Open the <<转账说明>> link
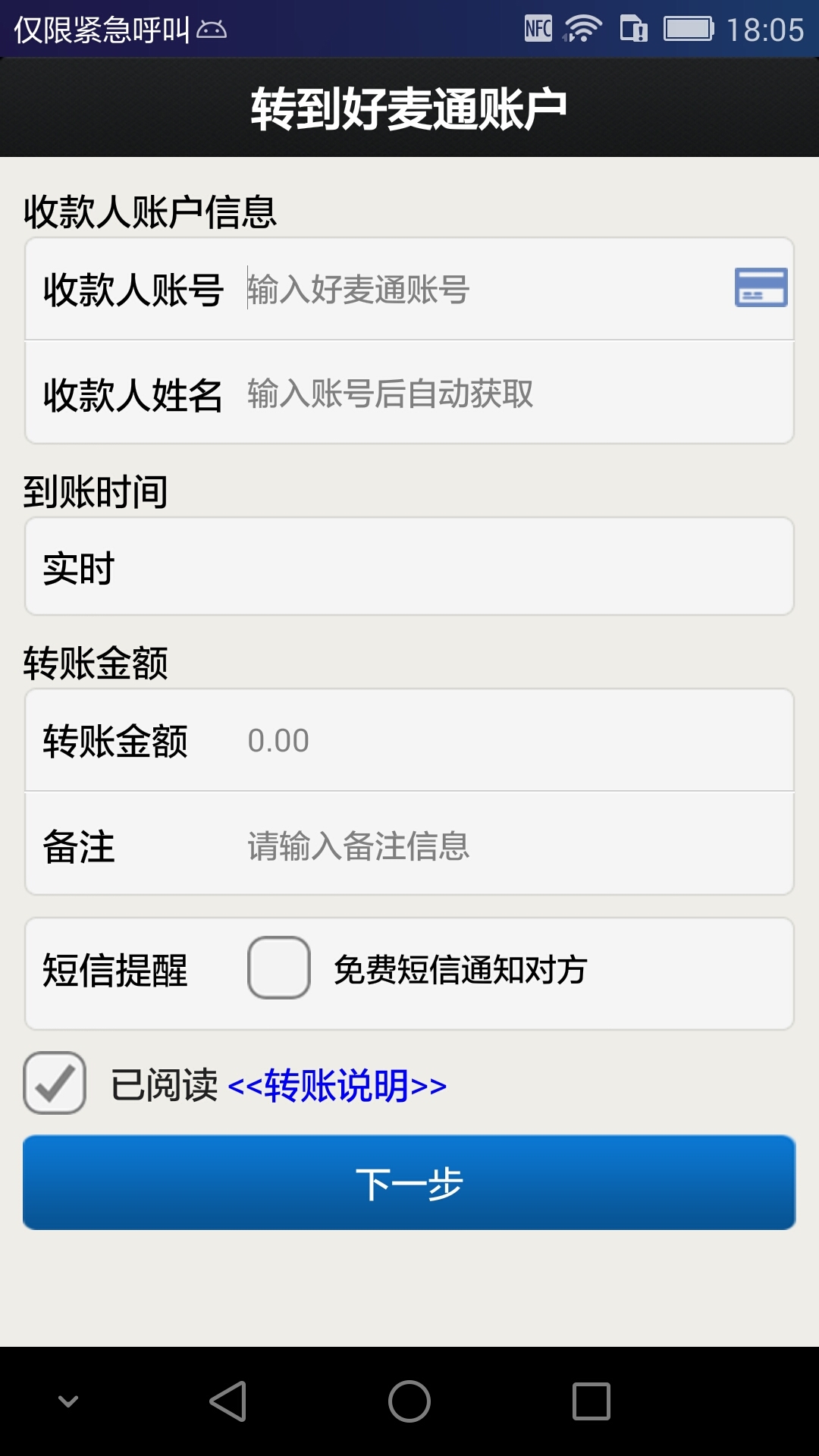Image resolution: width=819 pixels, height=1456 pixels. click(x=337, y=1085)
